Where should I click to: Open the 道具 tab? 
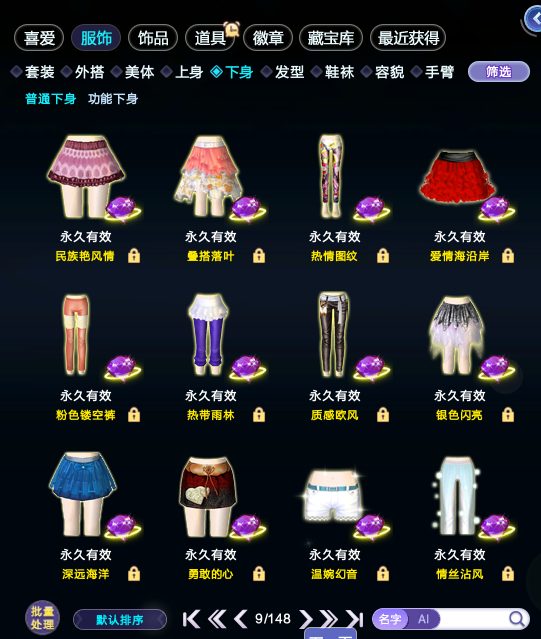point(210,38)
